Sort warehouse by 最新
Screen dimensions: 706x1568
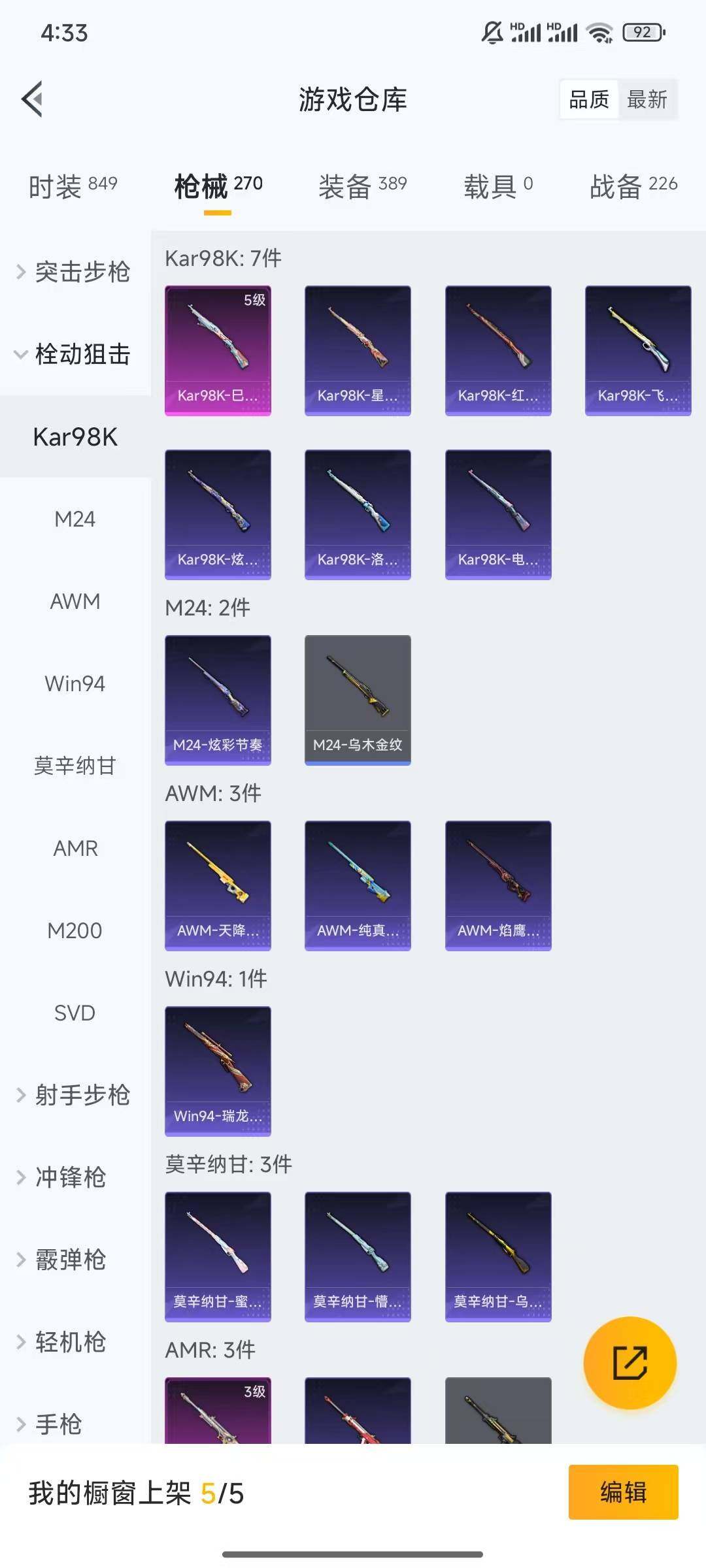(647, 99)
